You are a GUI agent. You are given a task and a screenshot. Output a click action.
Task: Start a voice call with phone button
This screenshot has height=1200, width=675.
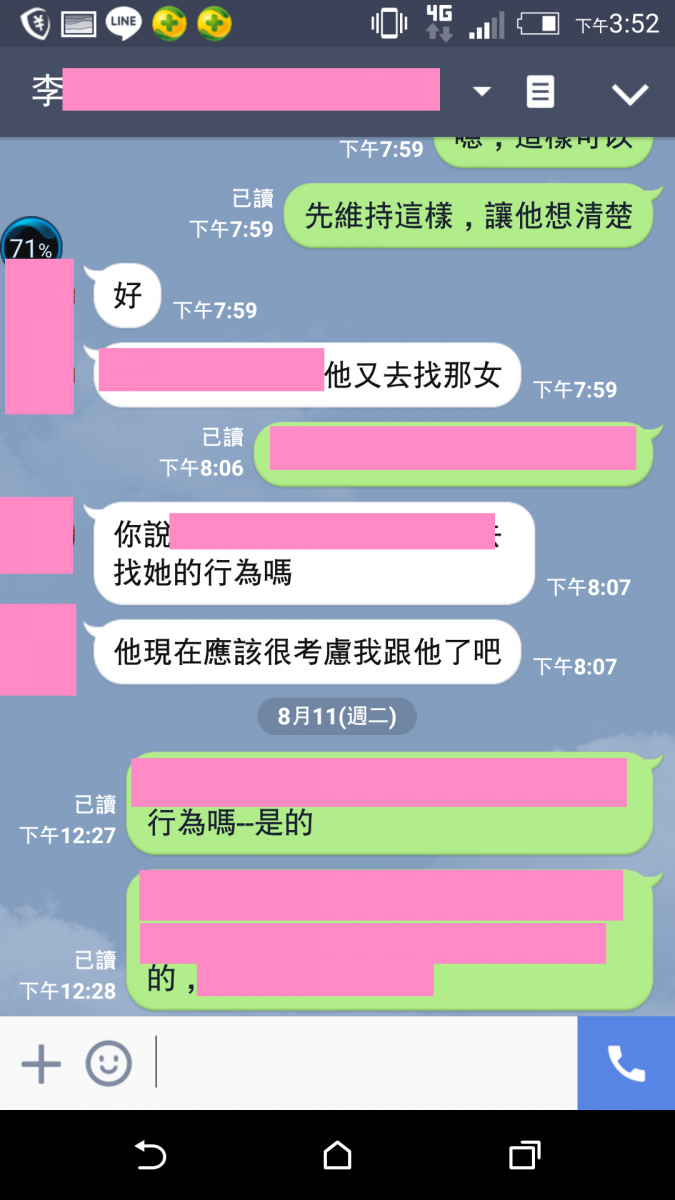click(626, 1064)
